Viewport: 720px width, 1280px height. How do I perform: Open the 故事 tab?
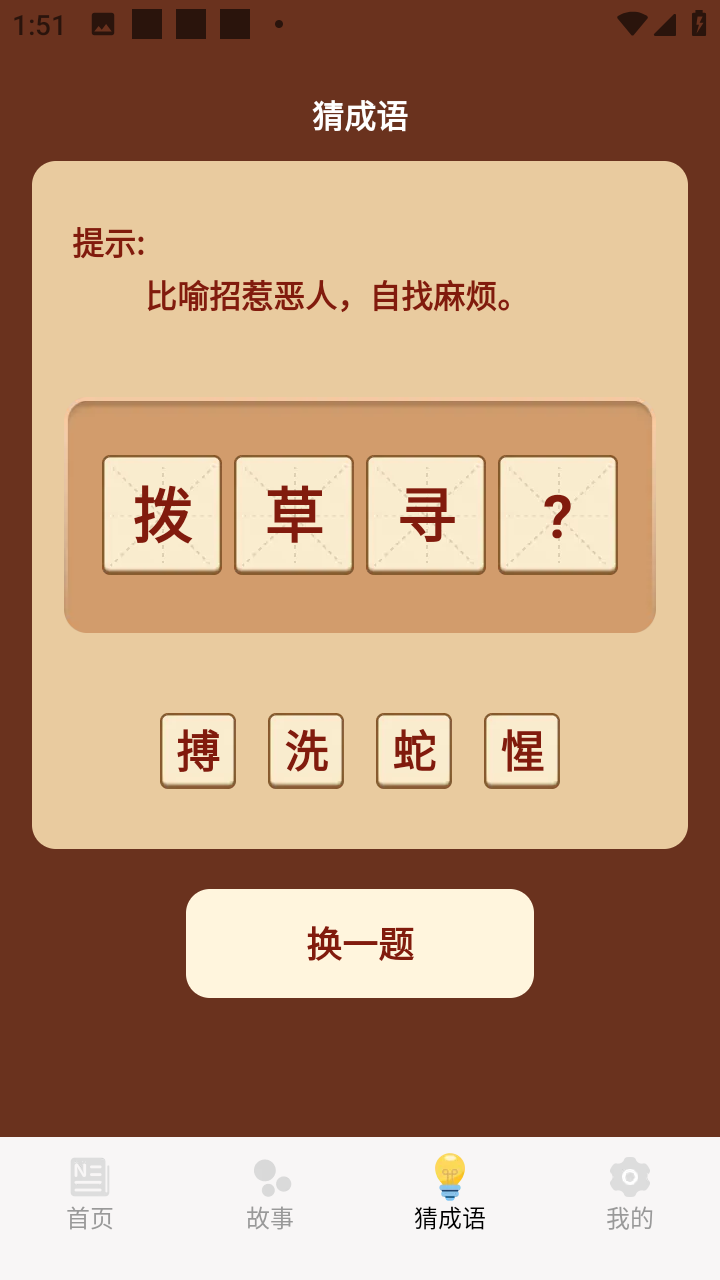pos(270,1194)
